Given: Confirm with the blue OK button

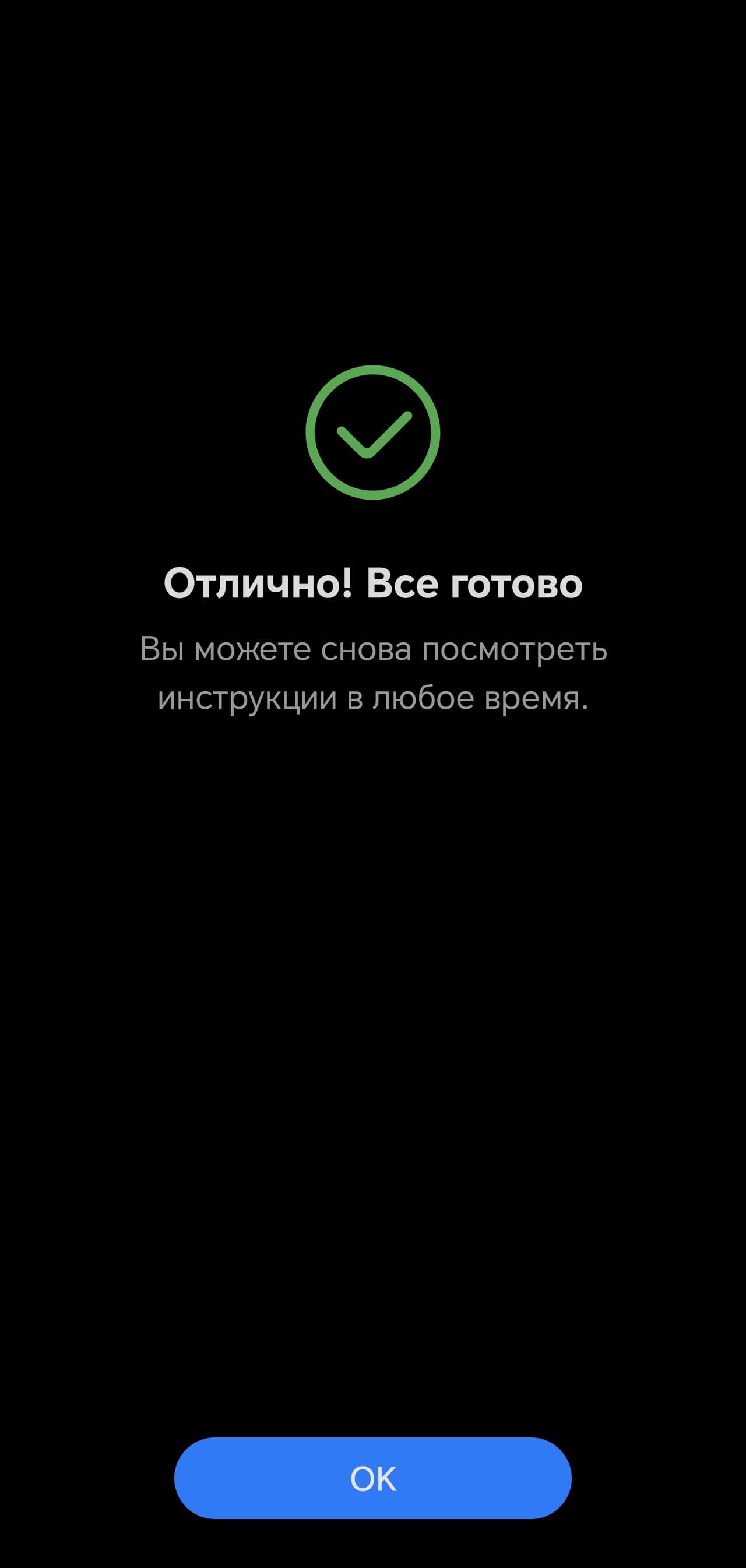Looking at the screenshot, I should (x=372, y=1478).
